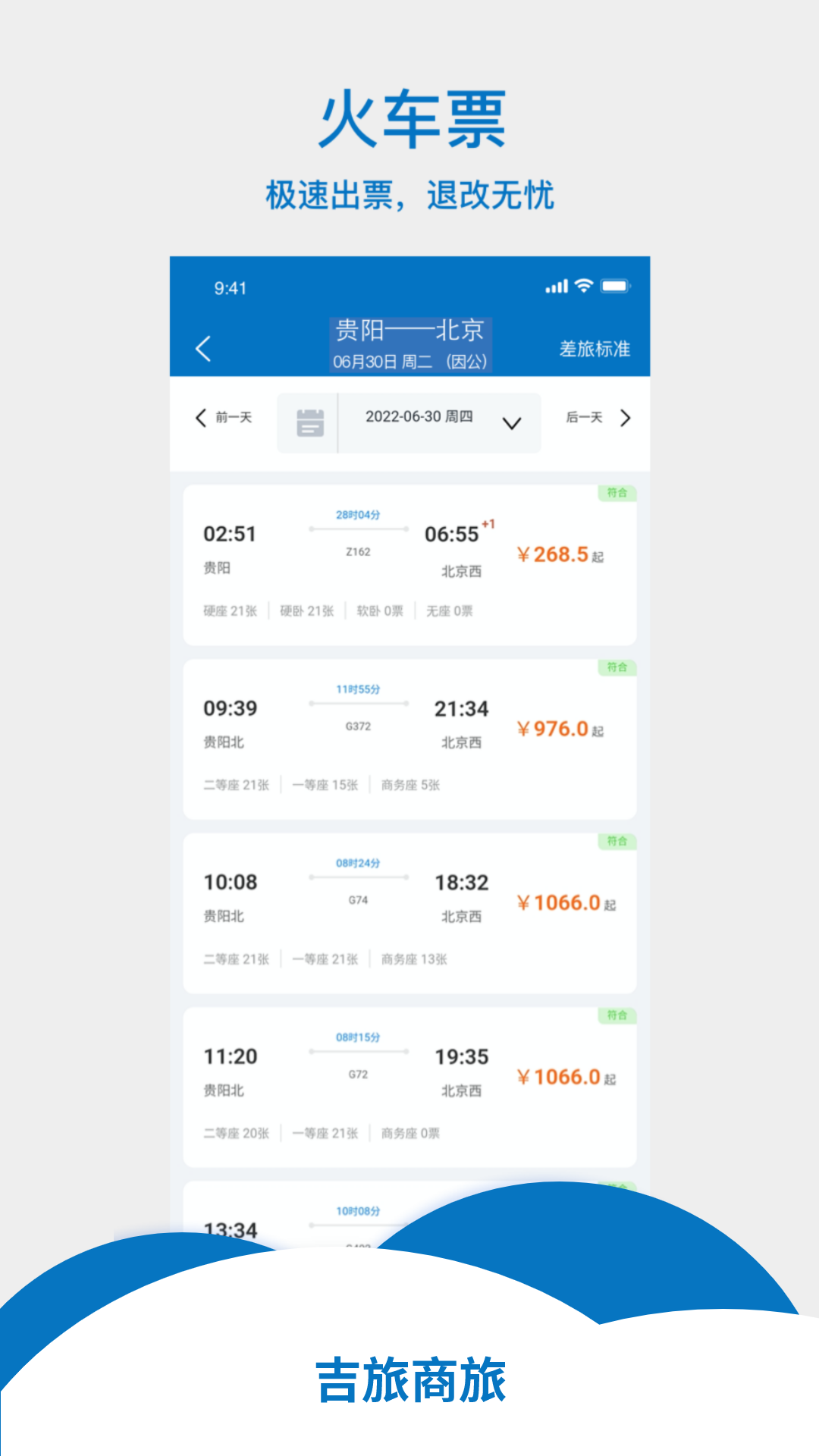Click the Wi-Fi icon in status bar
The image size is (819, 1456).
582,286
